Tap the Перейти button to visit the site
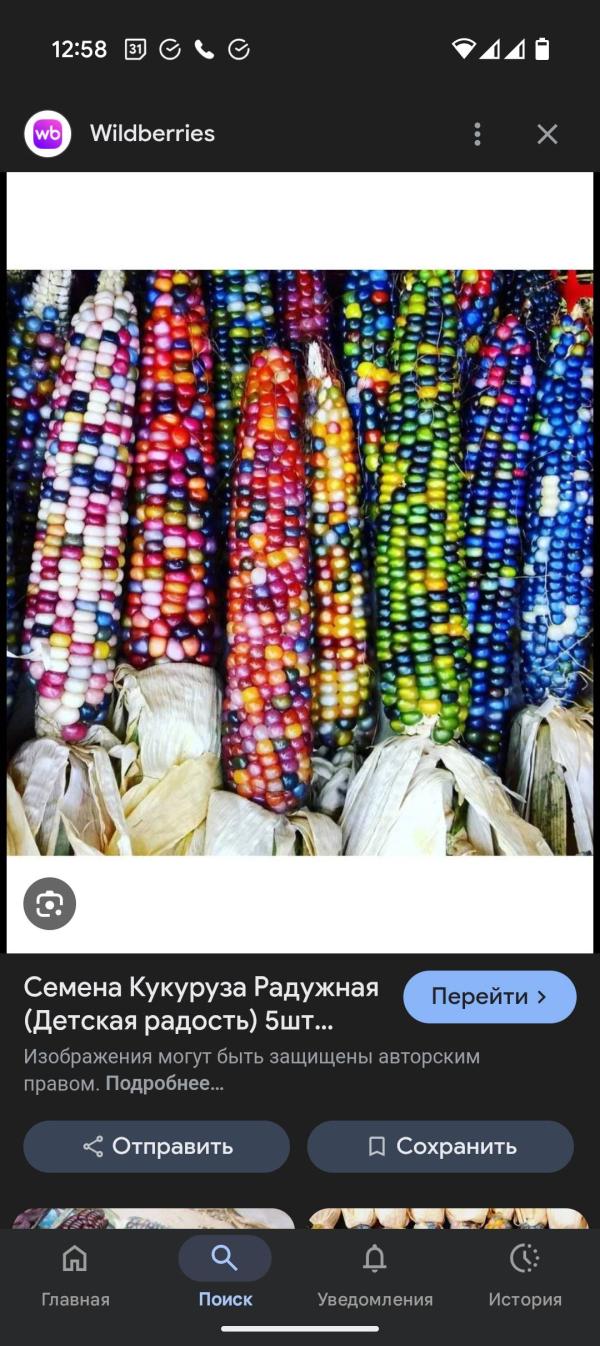The height and width of the screenshot is (1346, 600). (490, 997)
